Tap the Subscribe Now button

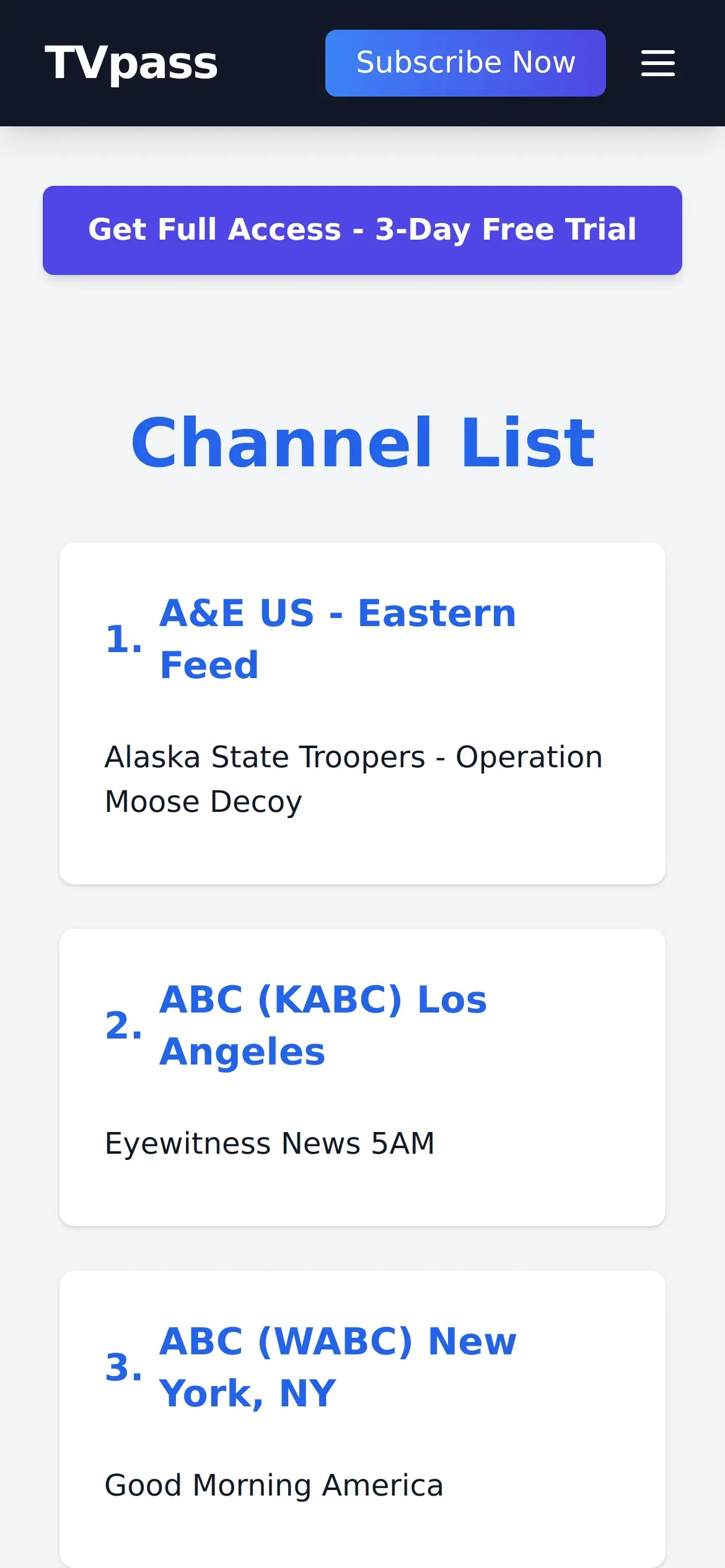point(465,63)
